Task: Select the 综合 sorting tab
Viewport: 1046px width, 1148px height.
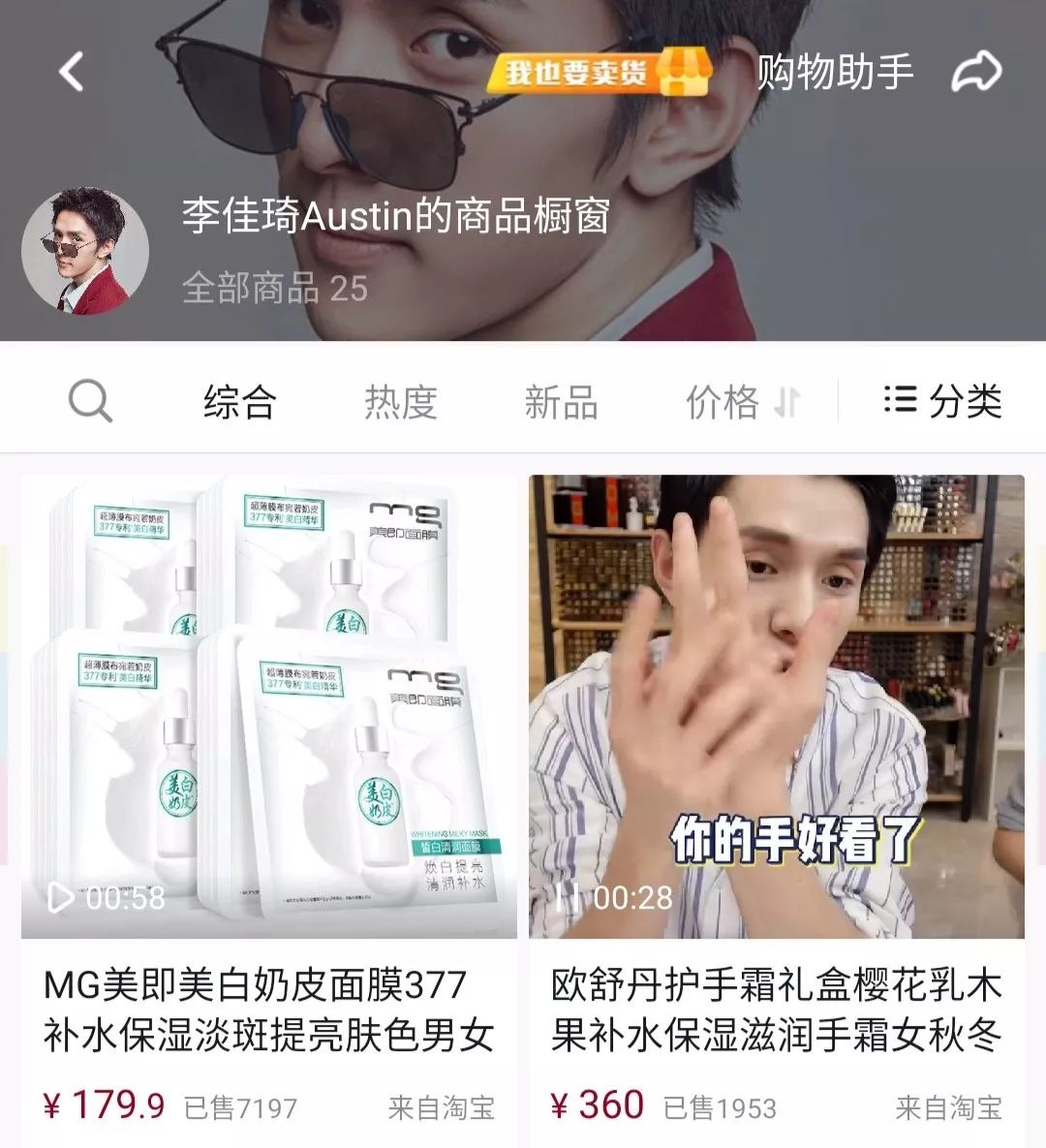Action: point(239,402)
